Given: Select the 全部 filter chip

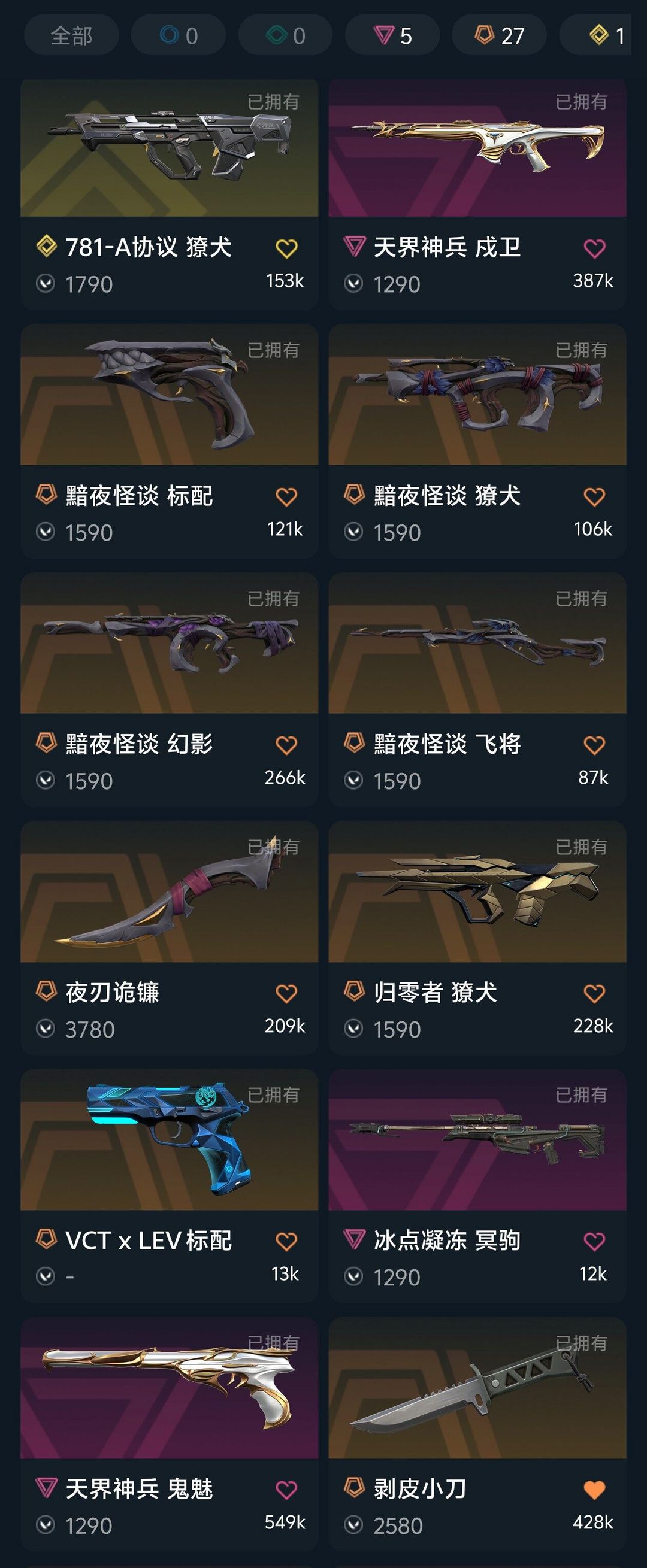Looking at the screenshot, I should [71, 36].
